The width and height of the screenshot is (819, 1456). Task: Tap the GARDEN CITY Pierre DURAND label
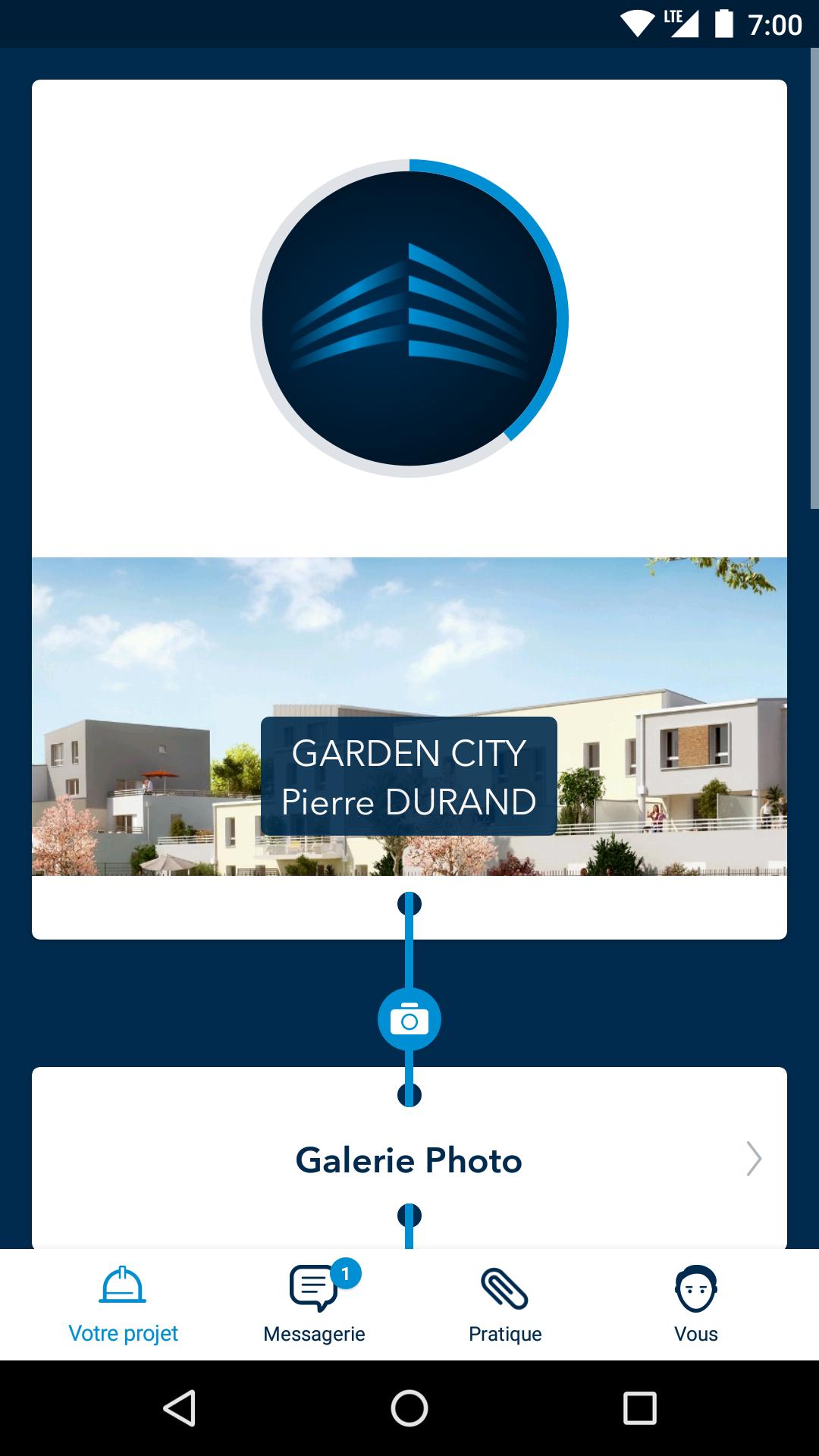pos(409,775)
